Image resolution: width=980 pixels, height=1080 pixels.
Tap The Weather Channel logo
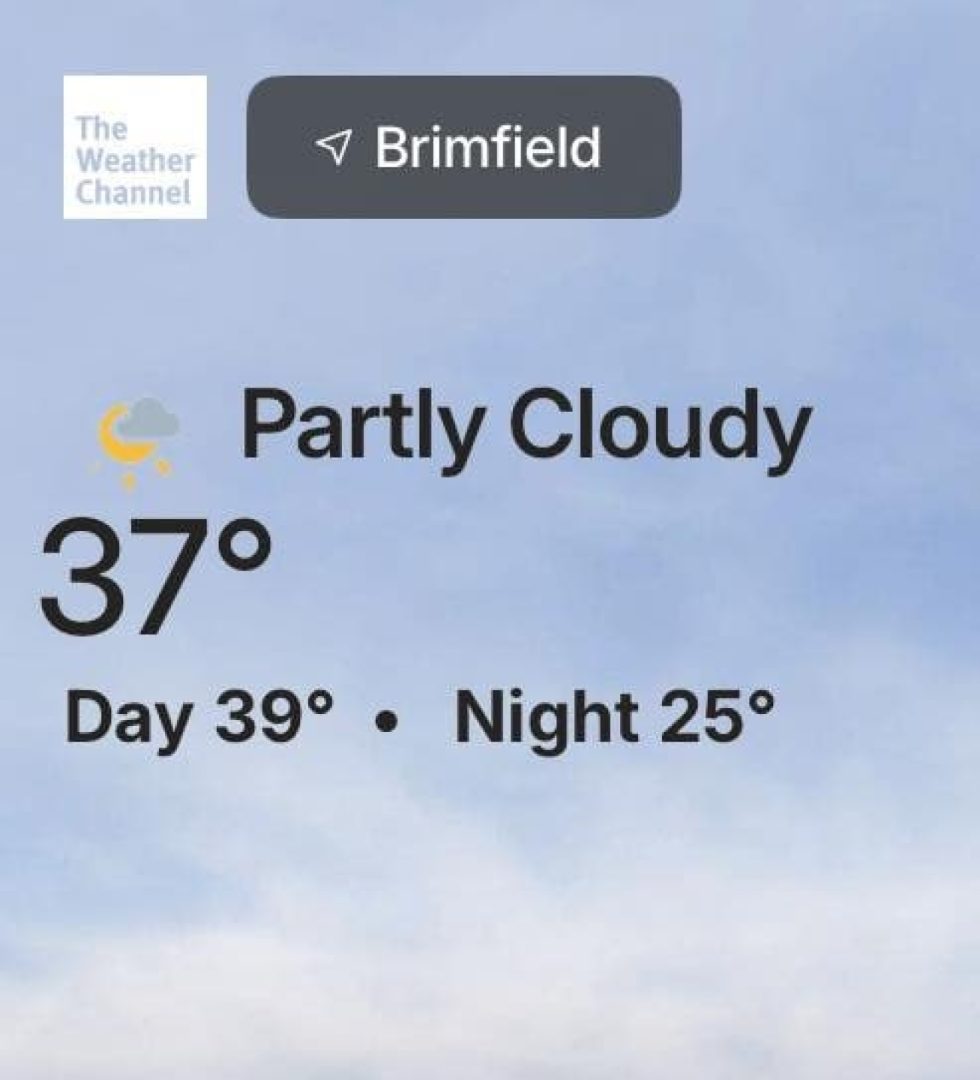[135, 147]
